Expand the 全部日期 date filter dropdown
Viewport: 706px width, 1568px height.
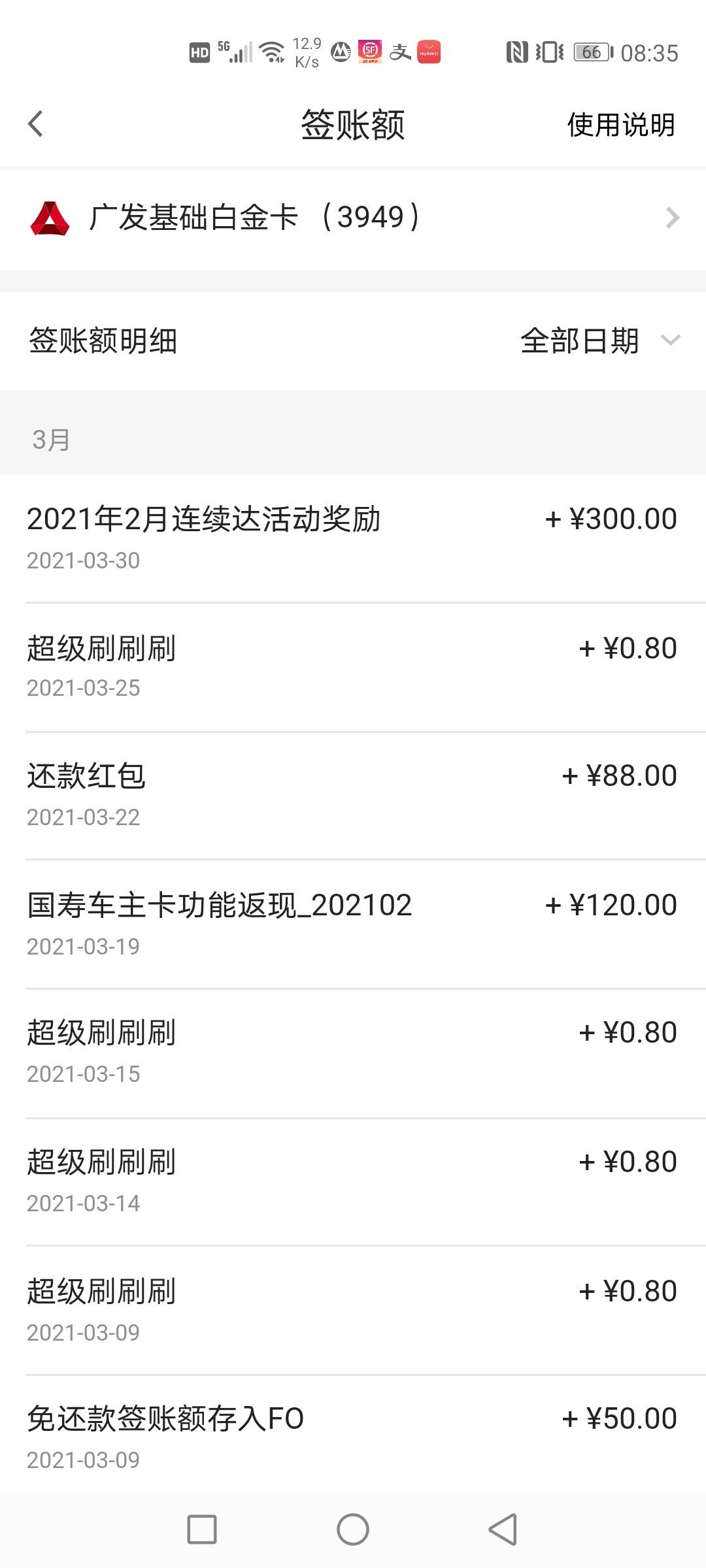click(600, 340)
